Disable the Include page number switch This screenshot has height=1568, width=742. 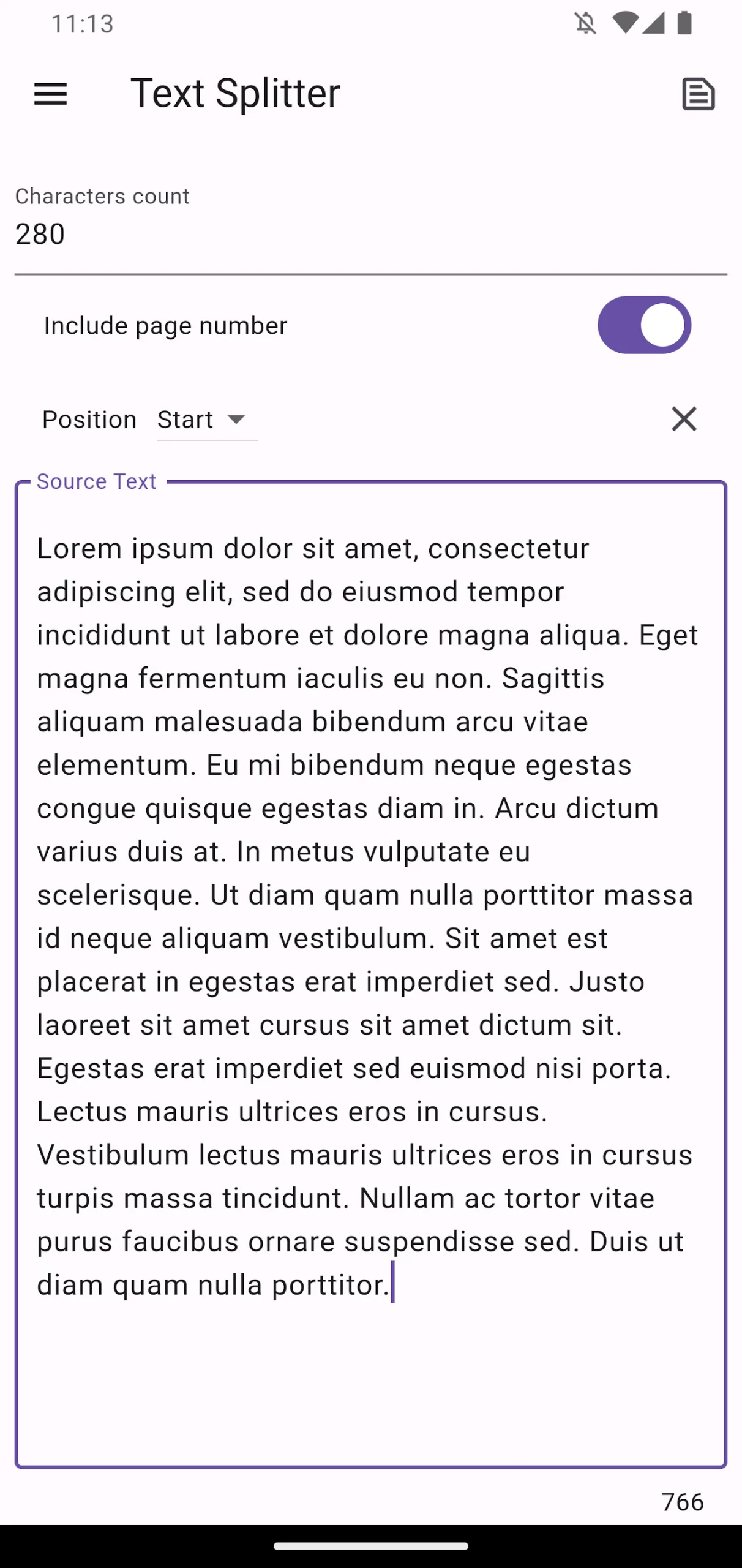pyautogui.click(x=644, y=325)
